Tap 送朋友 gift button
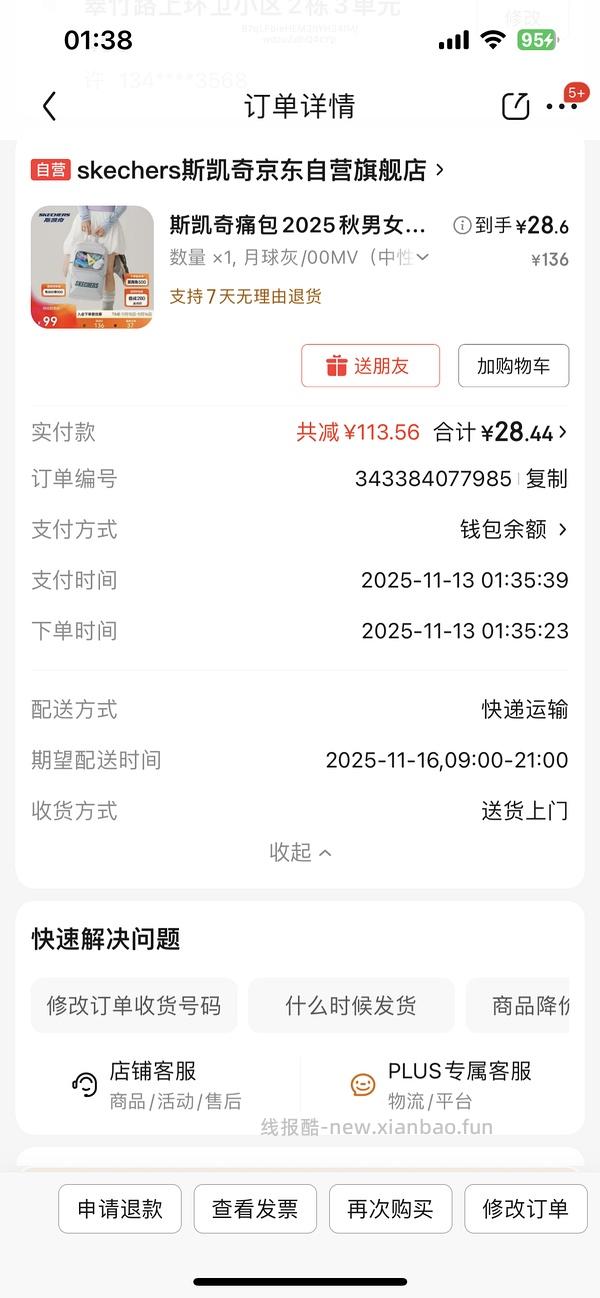Screen dimensions: 600x1298 tap(370, 366)
